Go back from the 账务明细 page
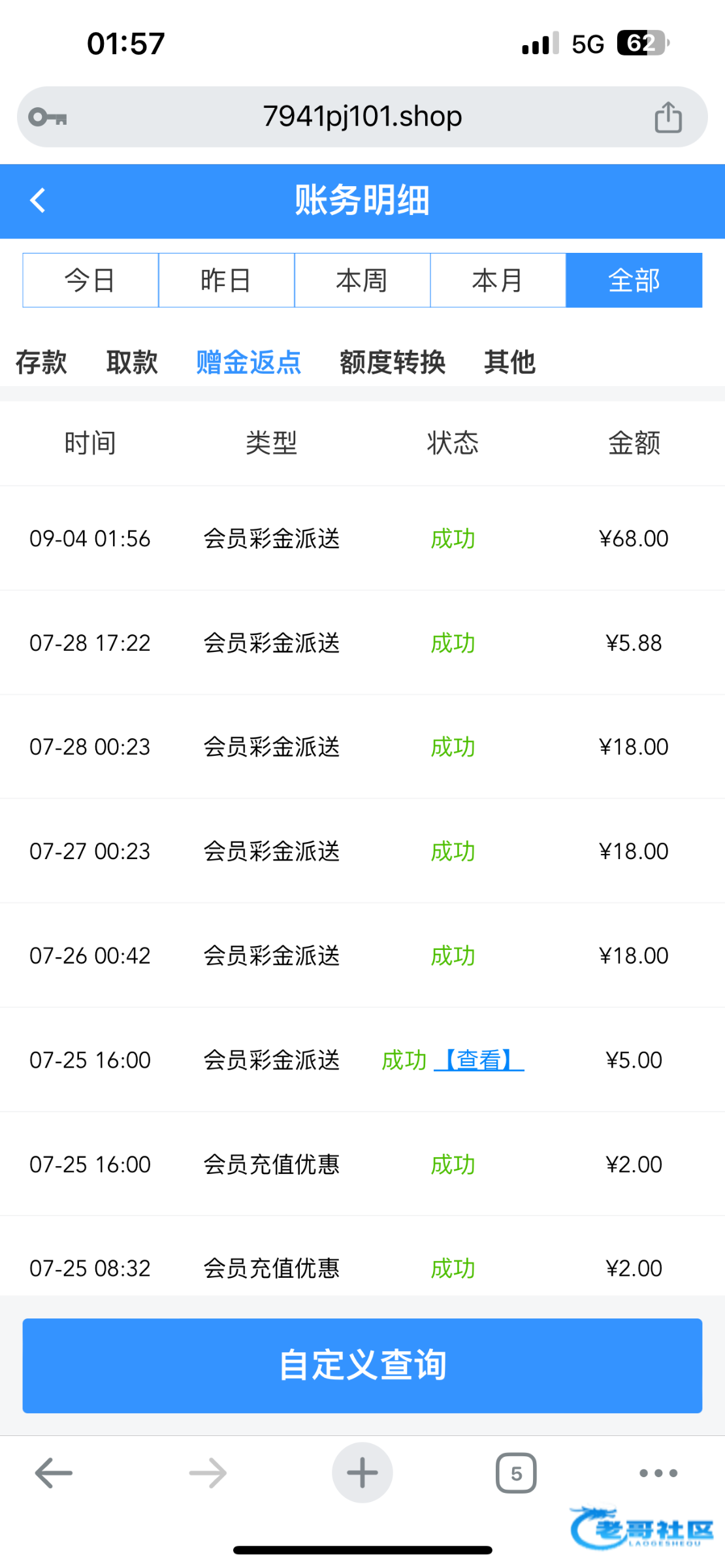This screenshot has width=725, height=1568. 38,200
